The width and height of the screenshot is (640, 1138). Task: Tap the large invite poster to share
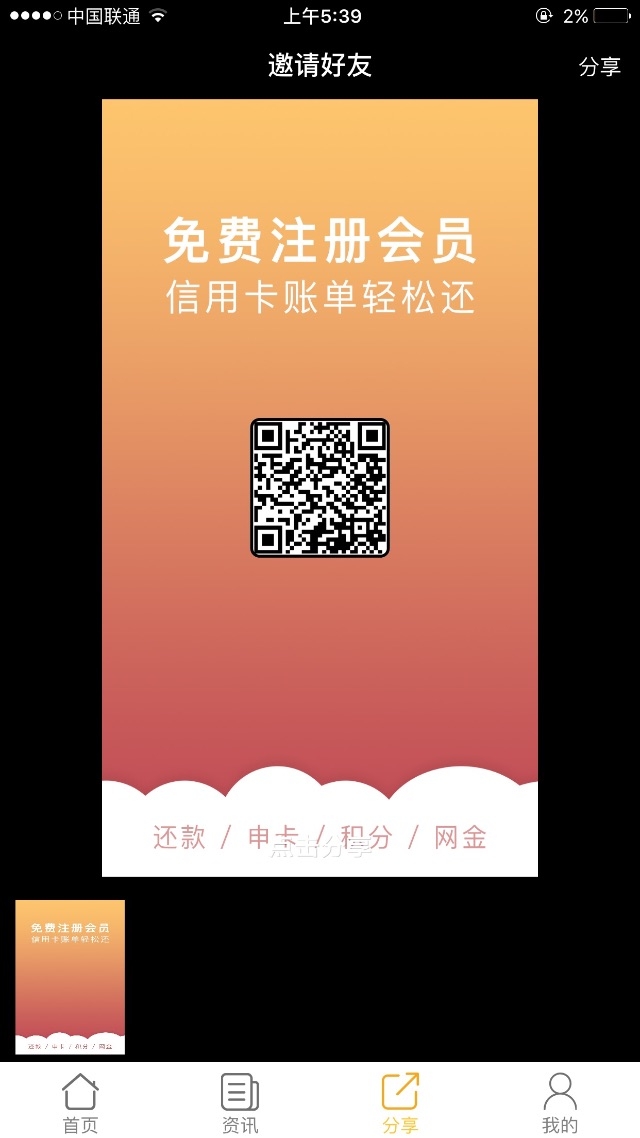320,487
